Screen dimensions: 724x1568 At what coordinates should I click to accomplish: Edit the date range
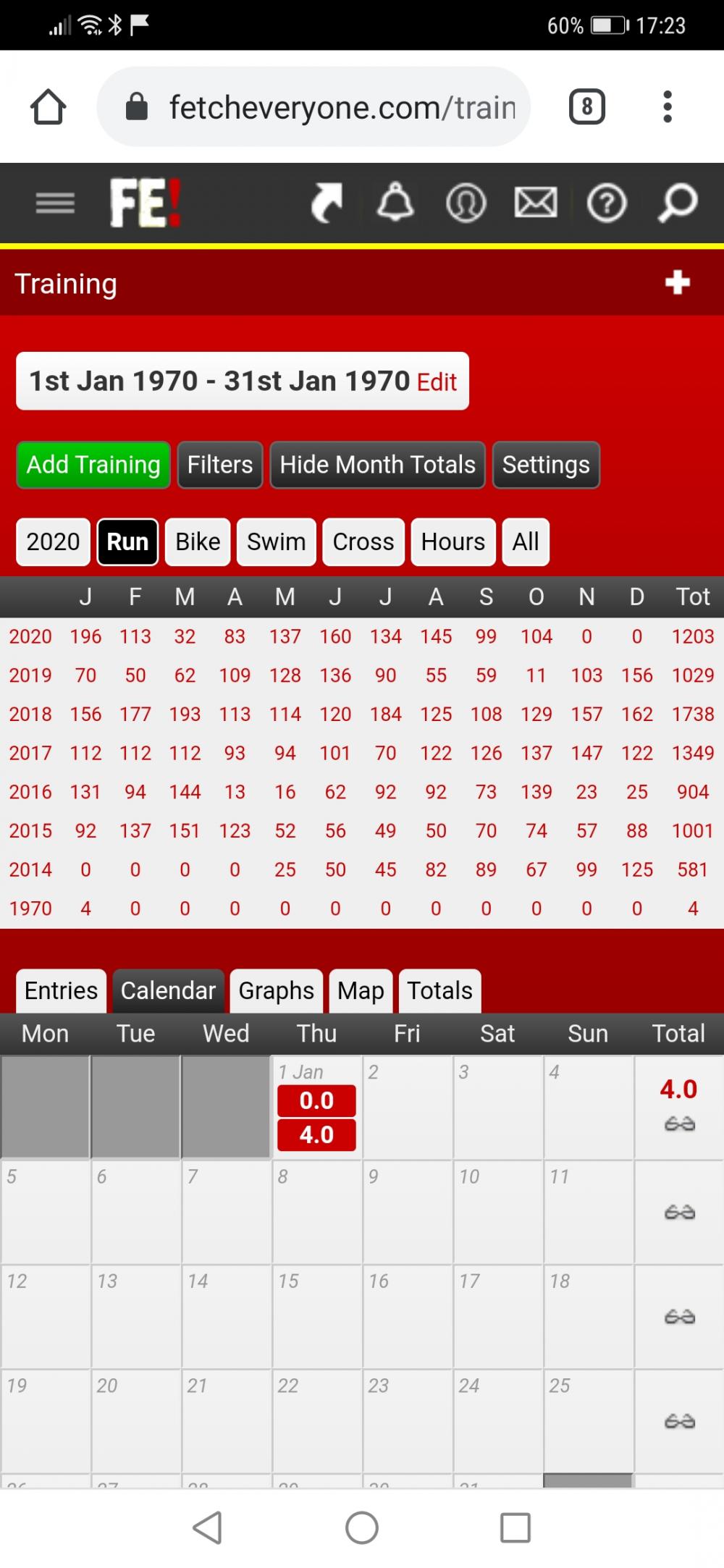(437, 382)
